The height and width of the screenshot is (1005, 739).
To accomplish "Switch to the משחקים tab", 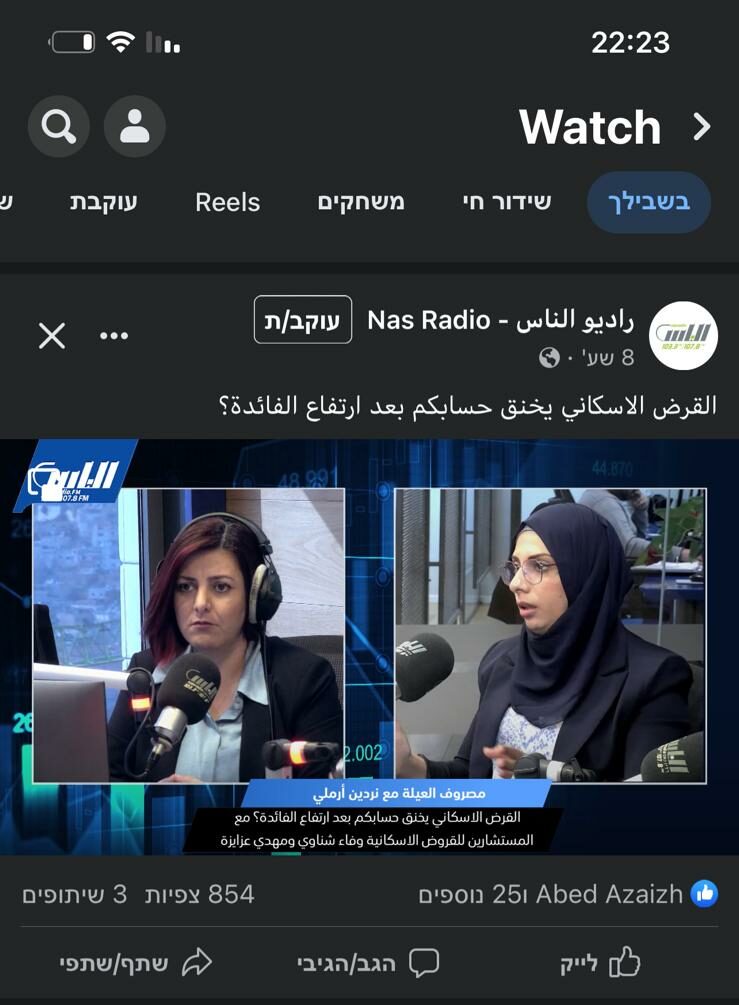I will [361, 202].
